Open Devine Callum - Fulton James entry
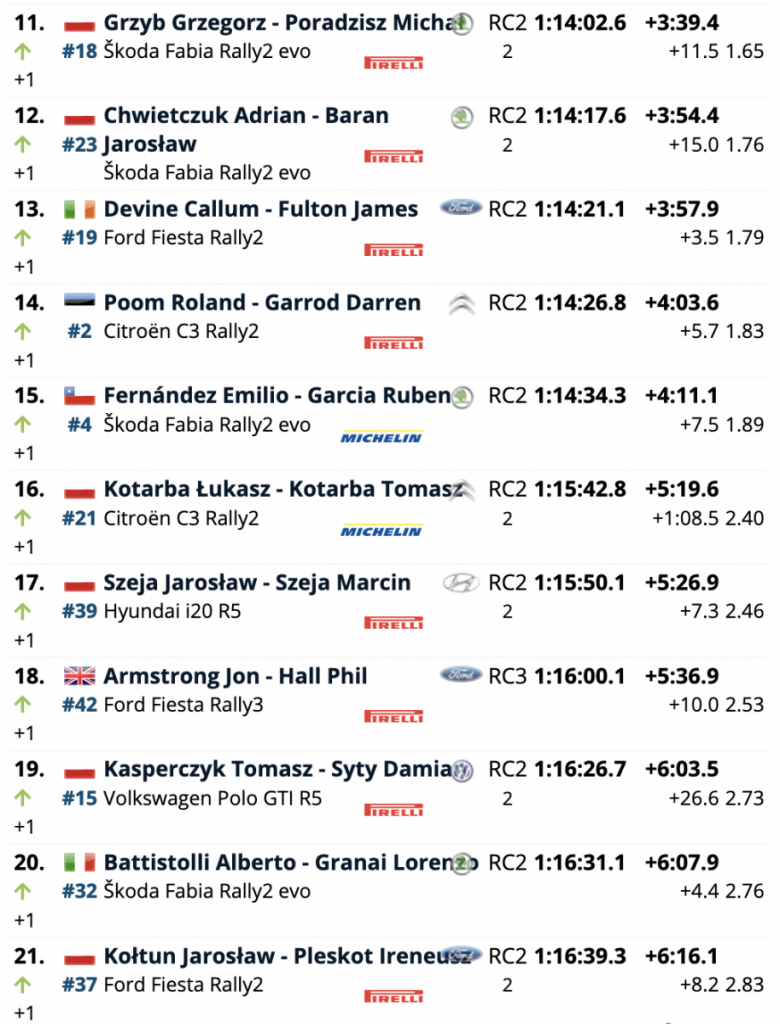 261,209
